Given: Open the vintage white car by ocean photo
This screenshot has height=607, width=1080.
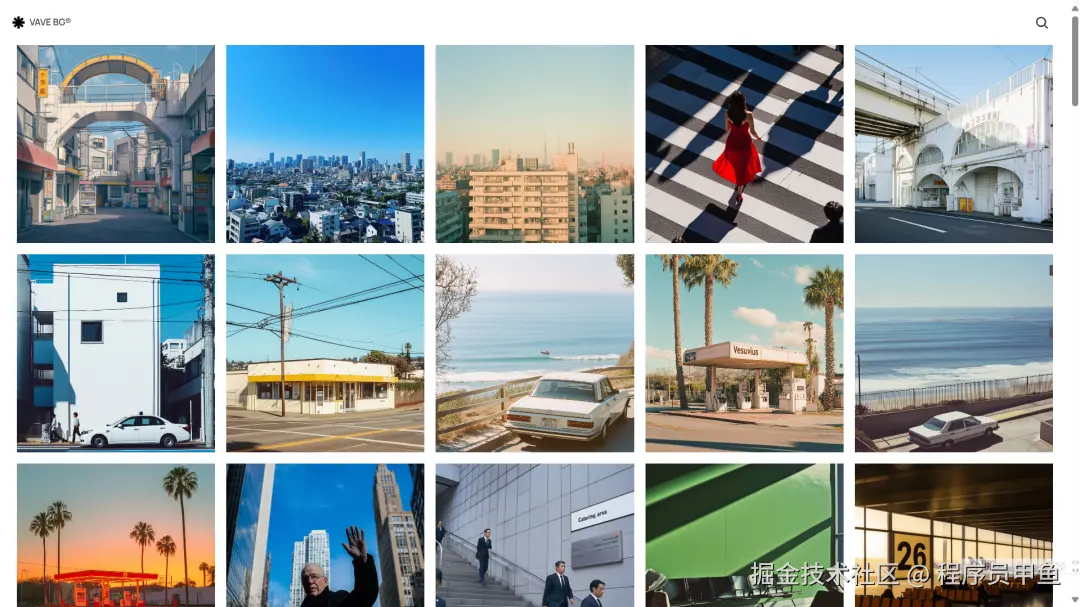Looking at the screenshot, I should [x=534, y=353].
